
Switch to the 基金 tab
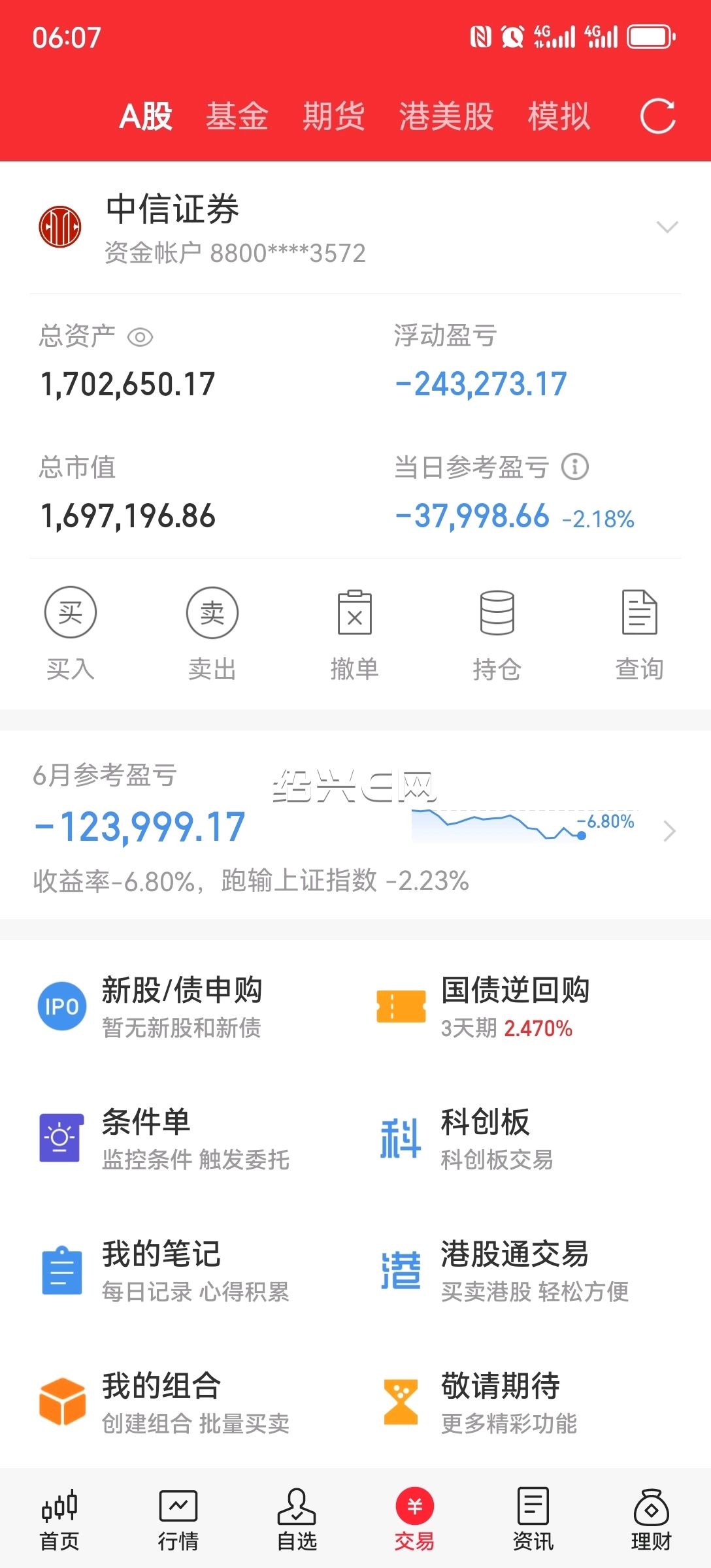coord(237,117)
